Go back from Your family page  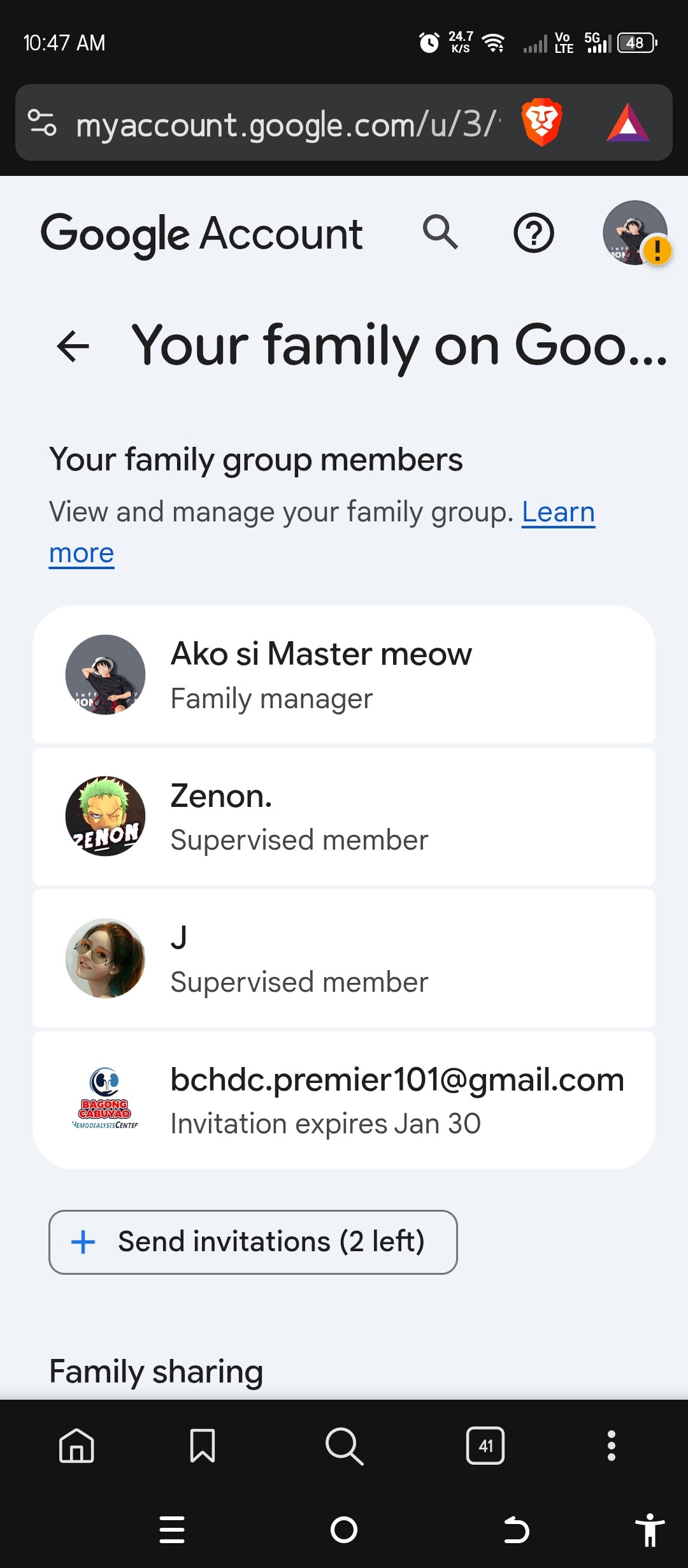(73, 346)
